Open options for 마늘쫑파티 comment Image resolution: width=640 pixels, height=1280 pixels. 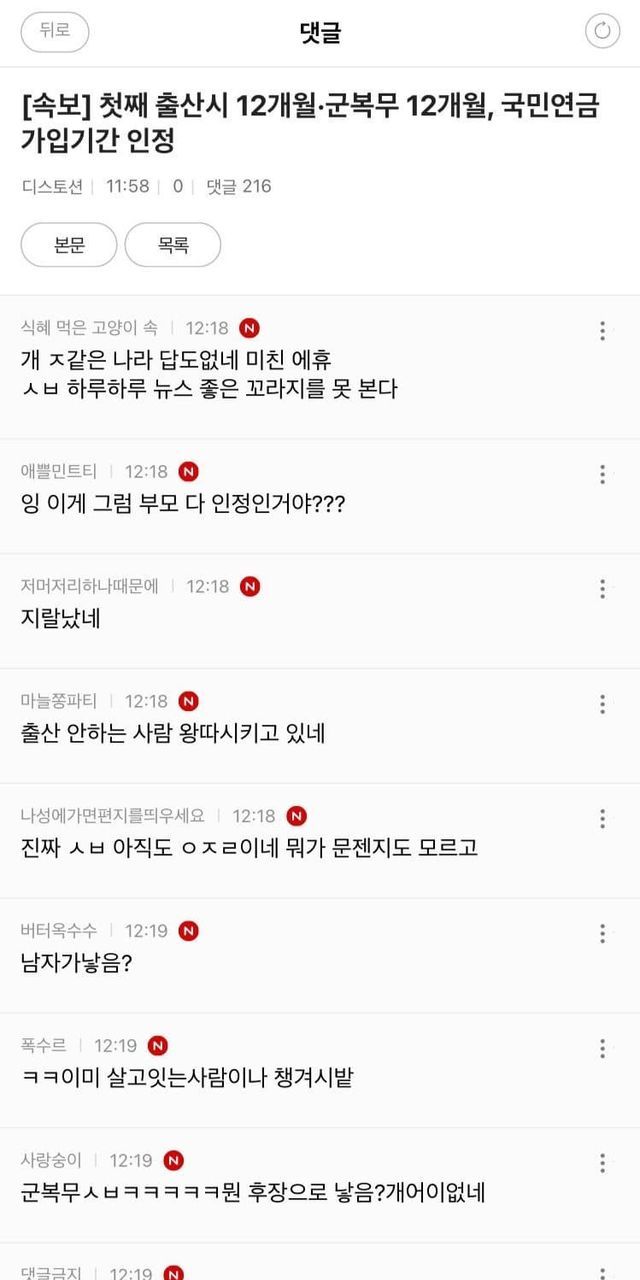point(602,704)
